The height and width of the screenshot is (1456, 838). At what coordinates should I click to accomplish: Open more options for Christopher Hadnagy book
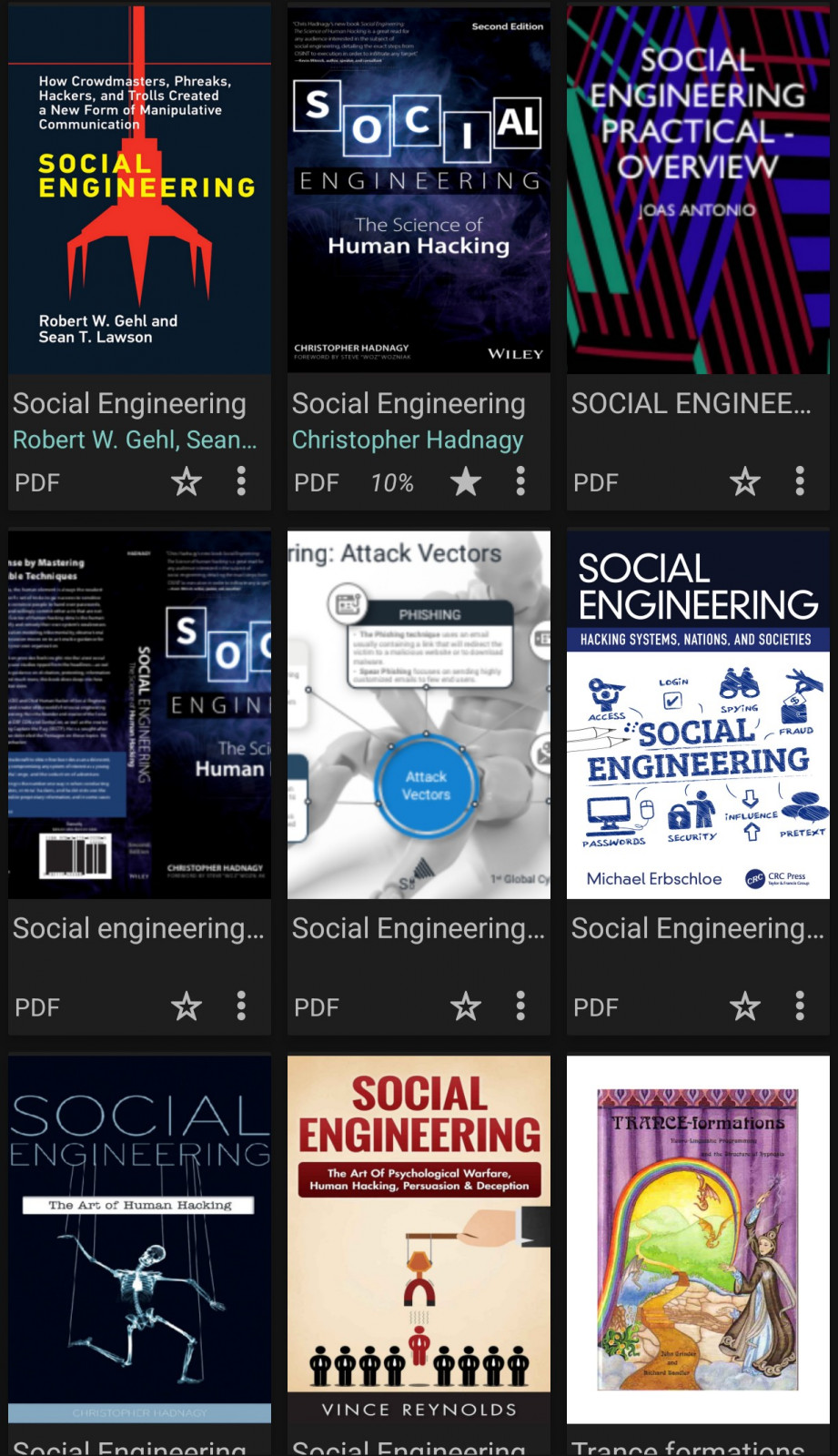point(520,481)
